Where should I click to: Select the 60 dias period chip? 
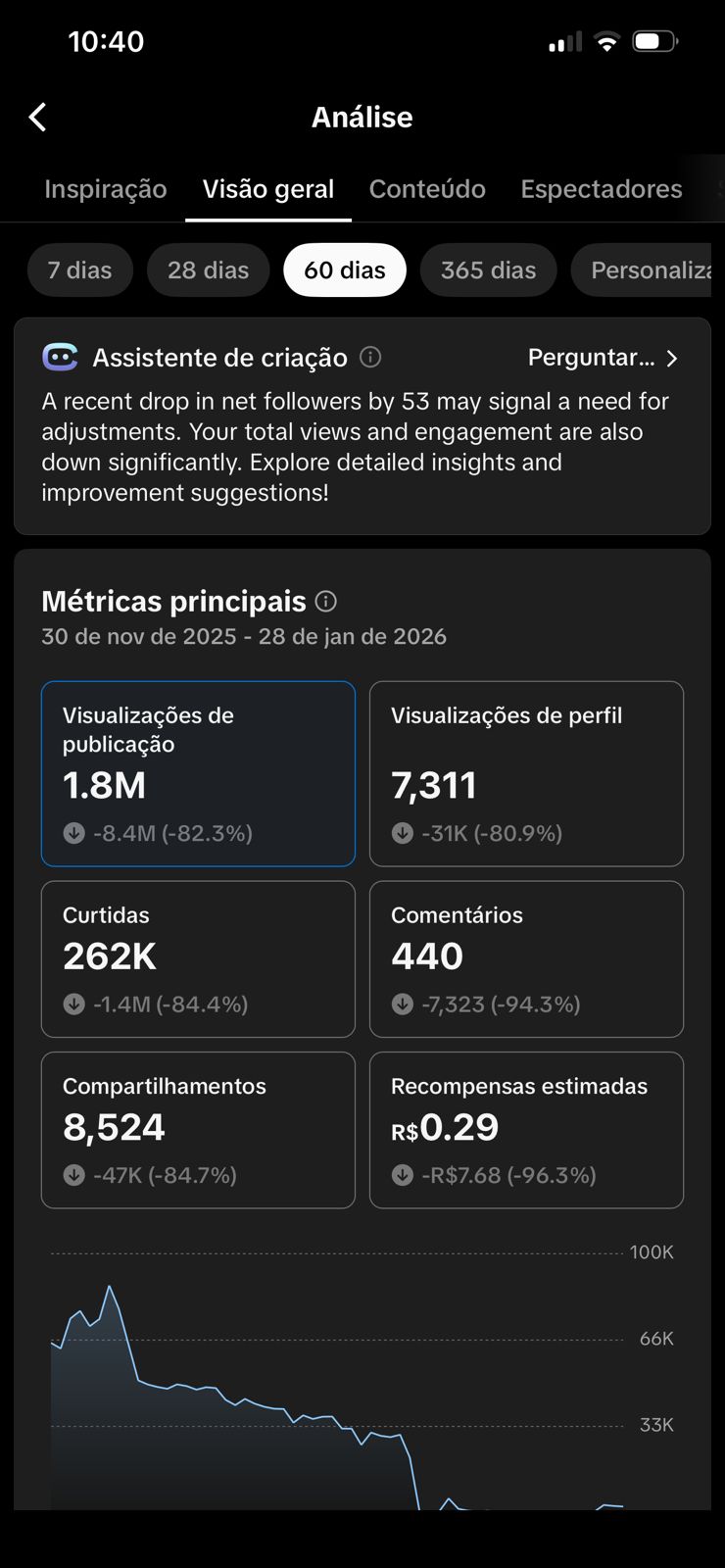tap(345, 270)
